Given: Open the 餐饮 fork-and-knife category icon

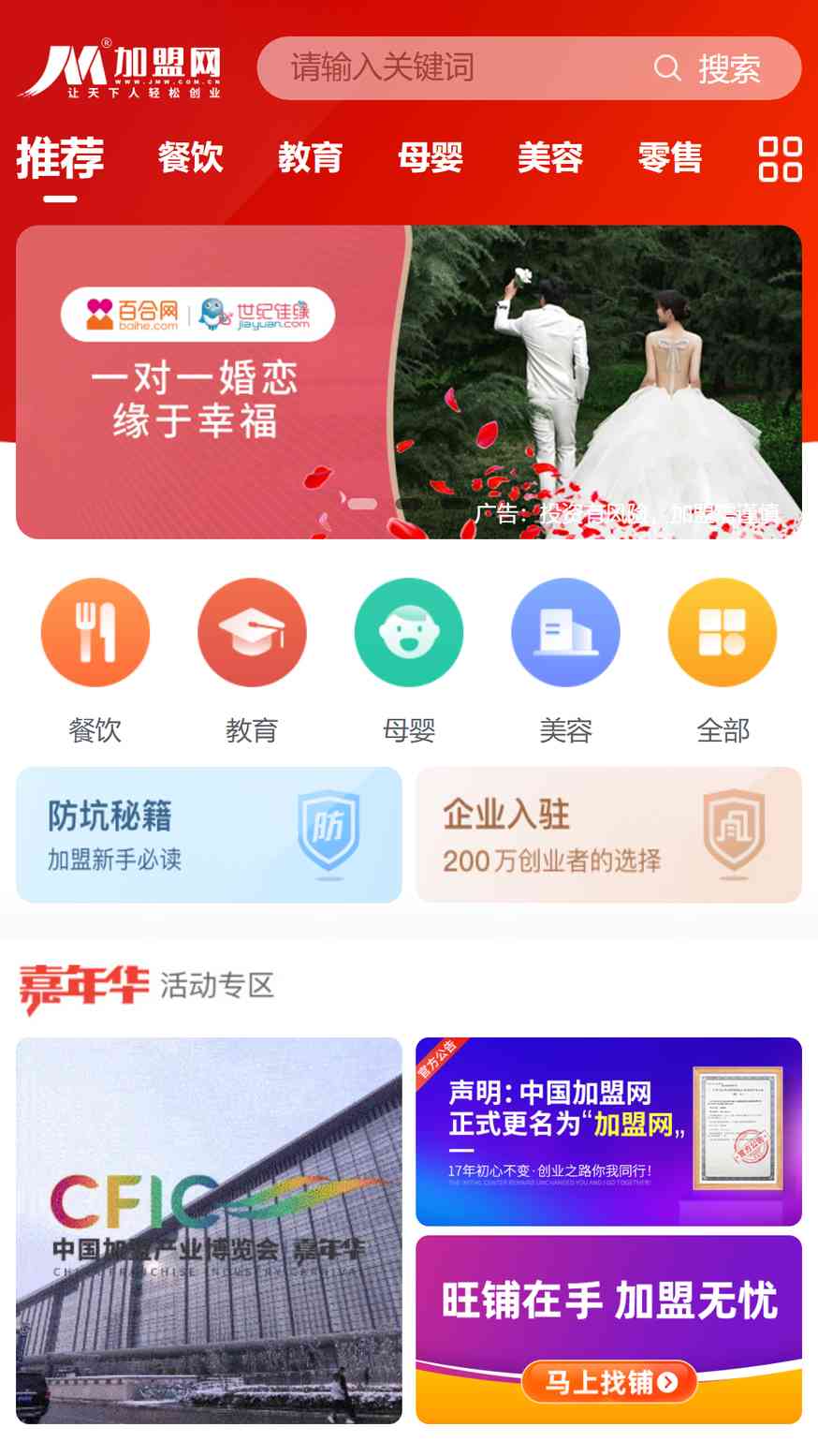Looking at the screenshot, I should coord(95,633).
